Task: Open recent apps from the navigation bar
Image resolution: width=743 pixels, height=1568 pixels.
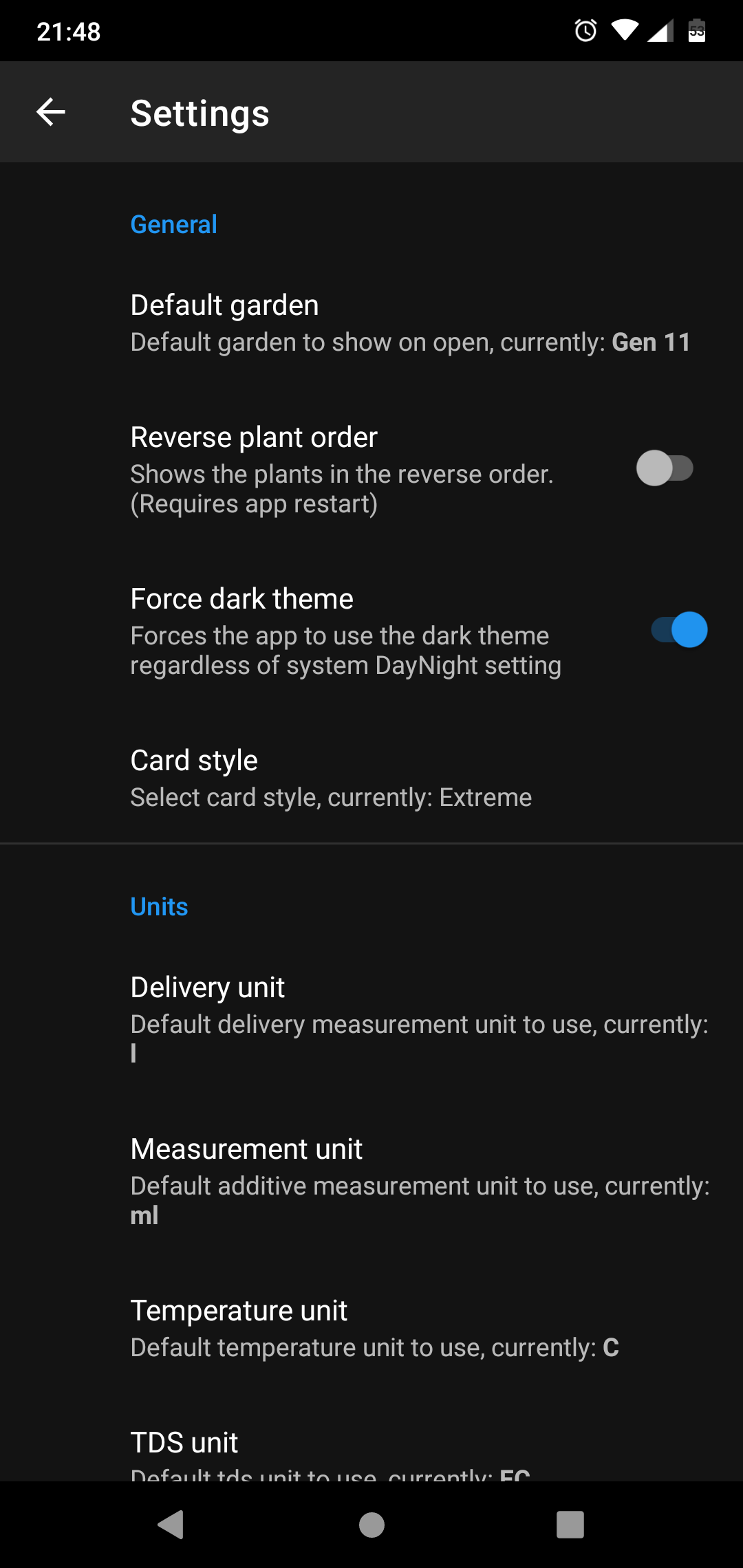Action: 570,1525
